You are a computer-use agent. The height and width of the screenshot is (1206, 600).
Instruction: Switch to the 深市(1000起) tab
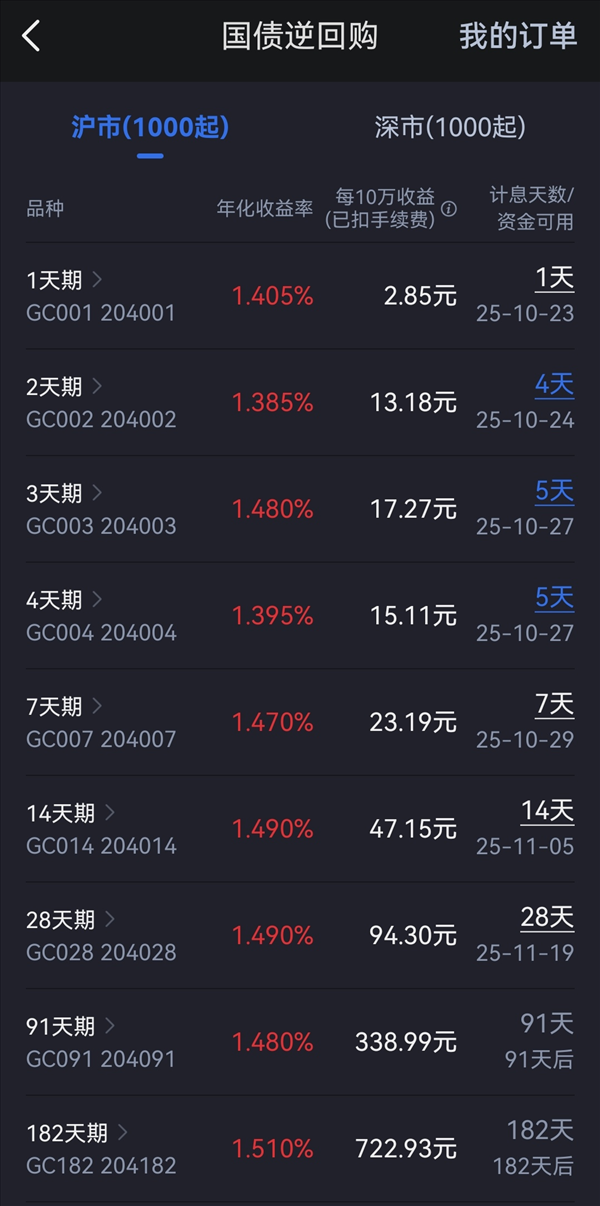(x=450, y=127)
